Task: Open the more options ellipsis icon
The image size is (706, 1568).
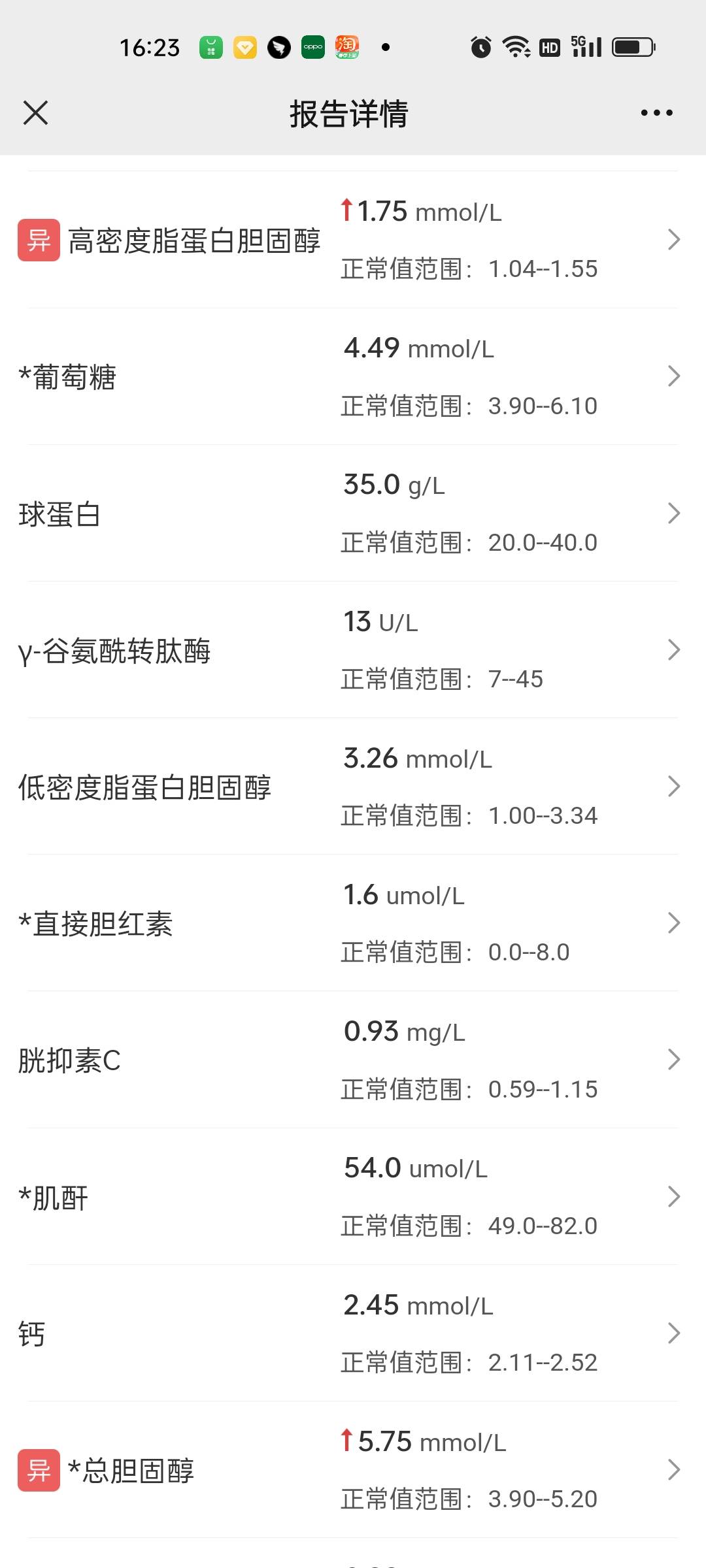Action: pyautogui.click(x=656, y=112)
